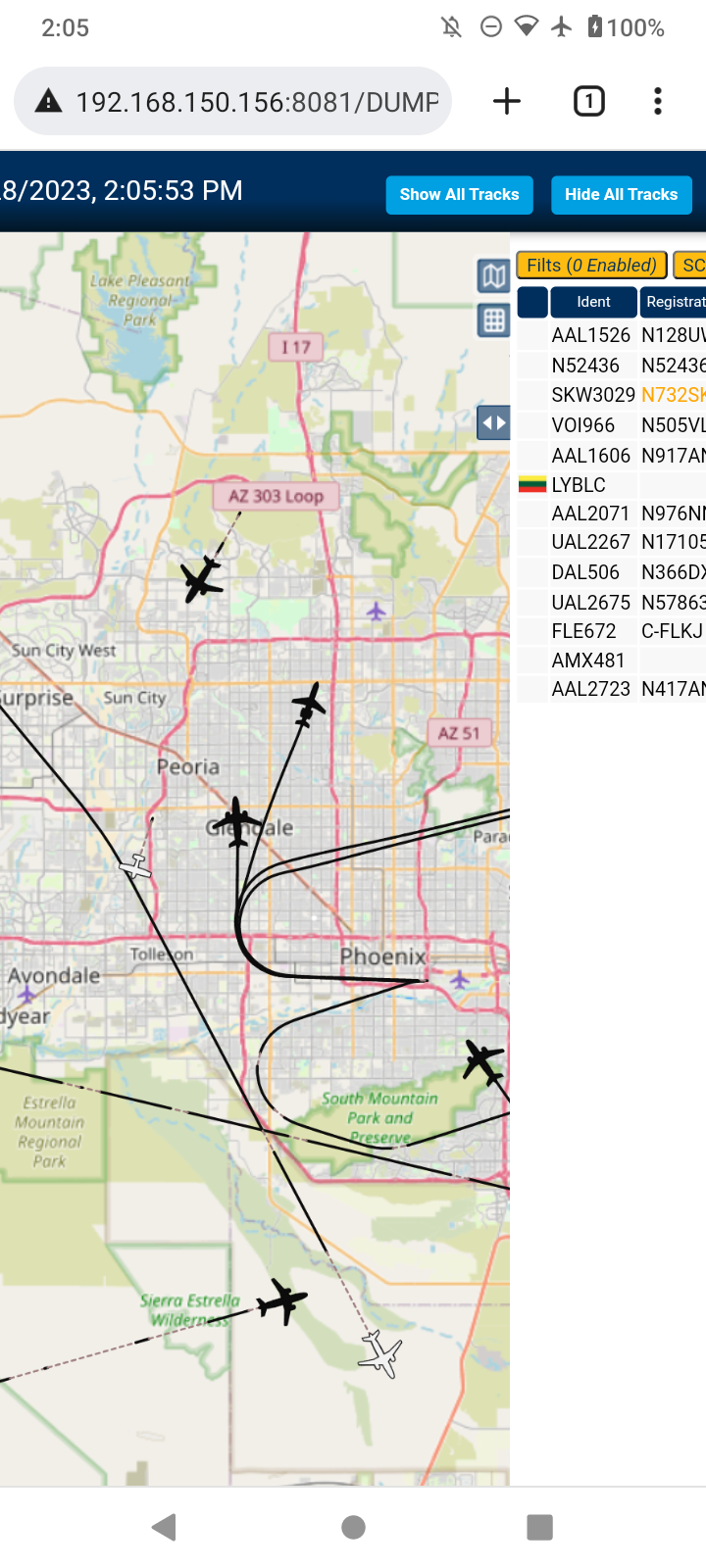Open the browser overflow menu
The image size is (706, 1568).
click(658, 101)
